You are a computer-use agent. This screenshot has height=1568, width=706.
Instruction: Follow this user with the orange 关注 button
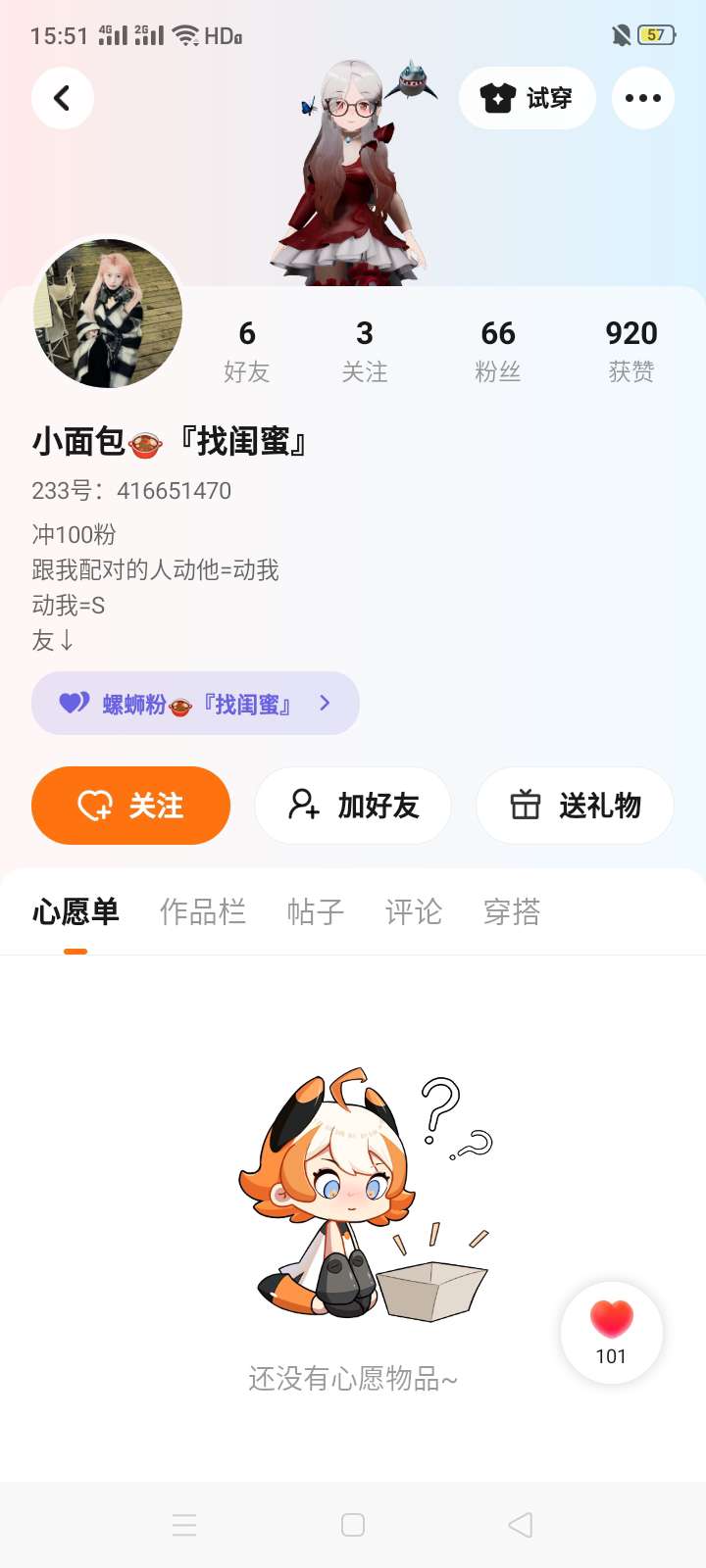click(x=130, y=806)
